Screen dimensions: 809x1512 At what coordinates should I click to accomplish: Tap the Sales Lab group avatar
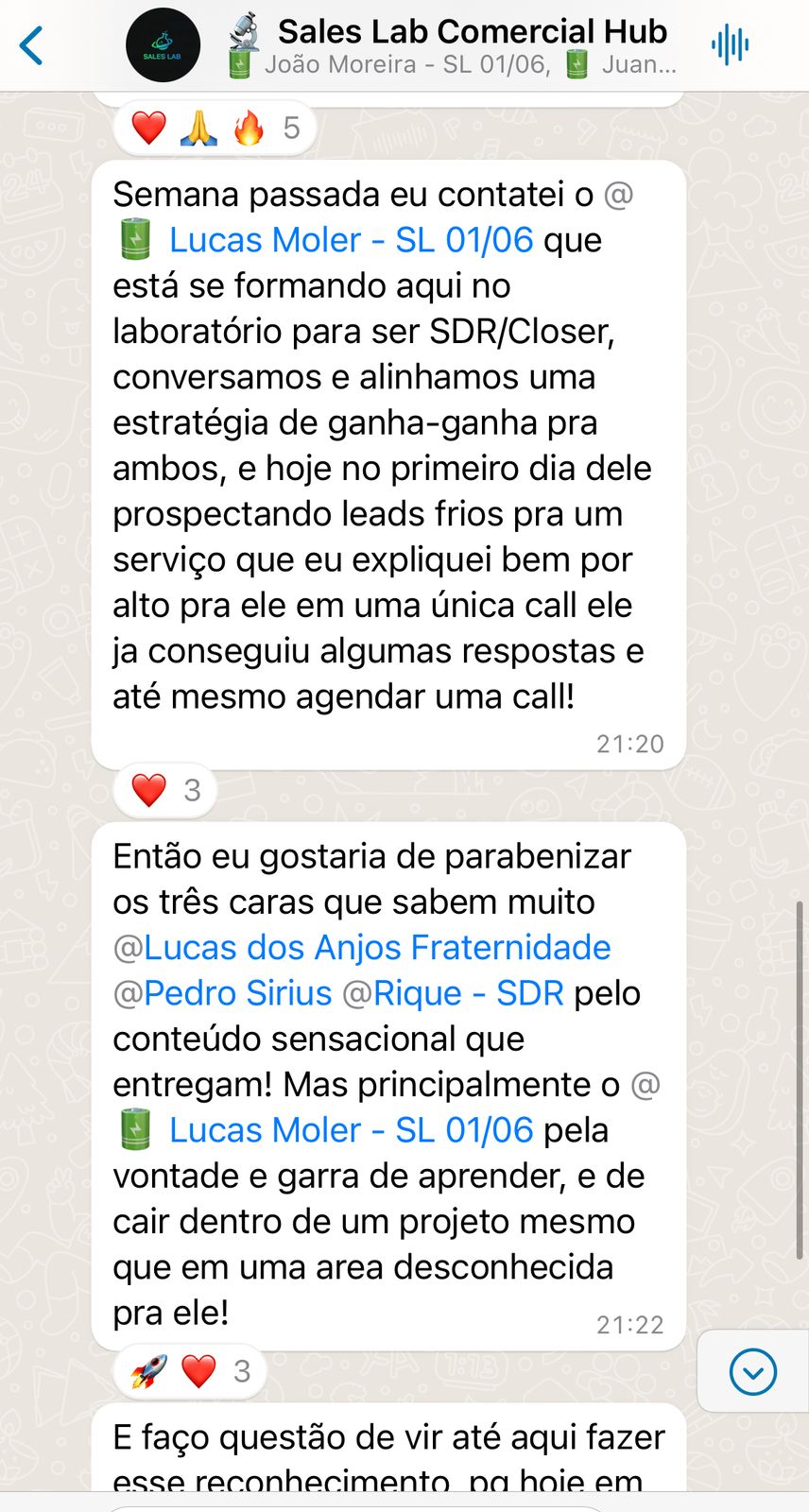tap(163, 45)
